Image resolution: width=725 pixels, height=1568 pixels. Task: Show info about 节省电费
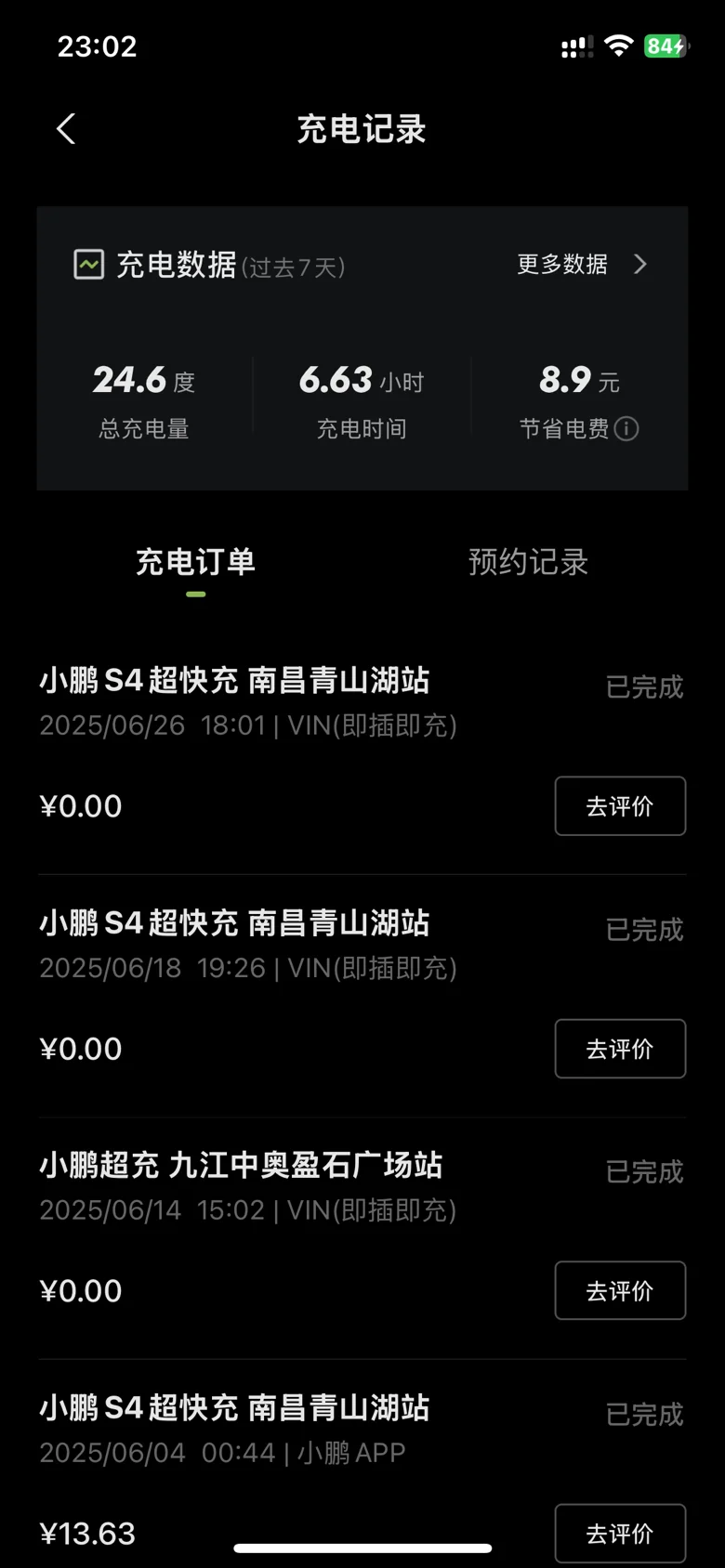[626, 428]
